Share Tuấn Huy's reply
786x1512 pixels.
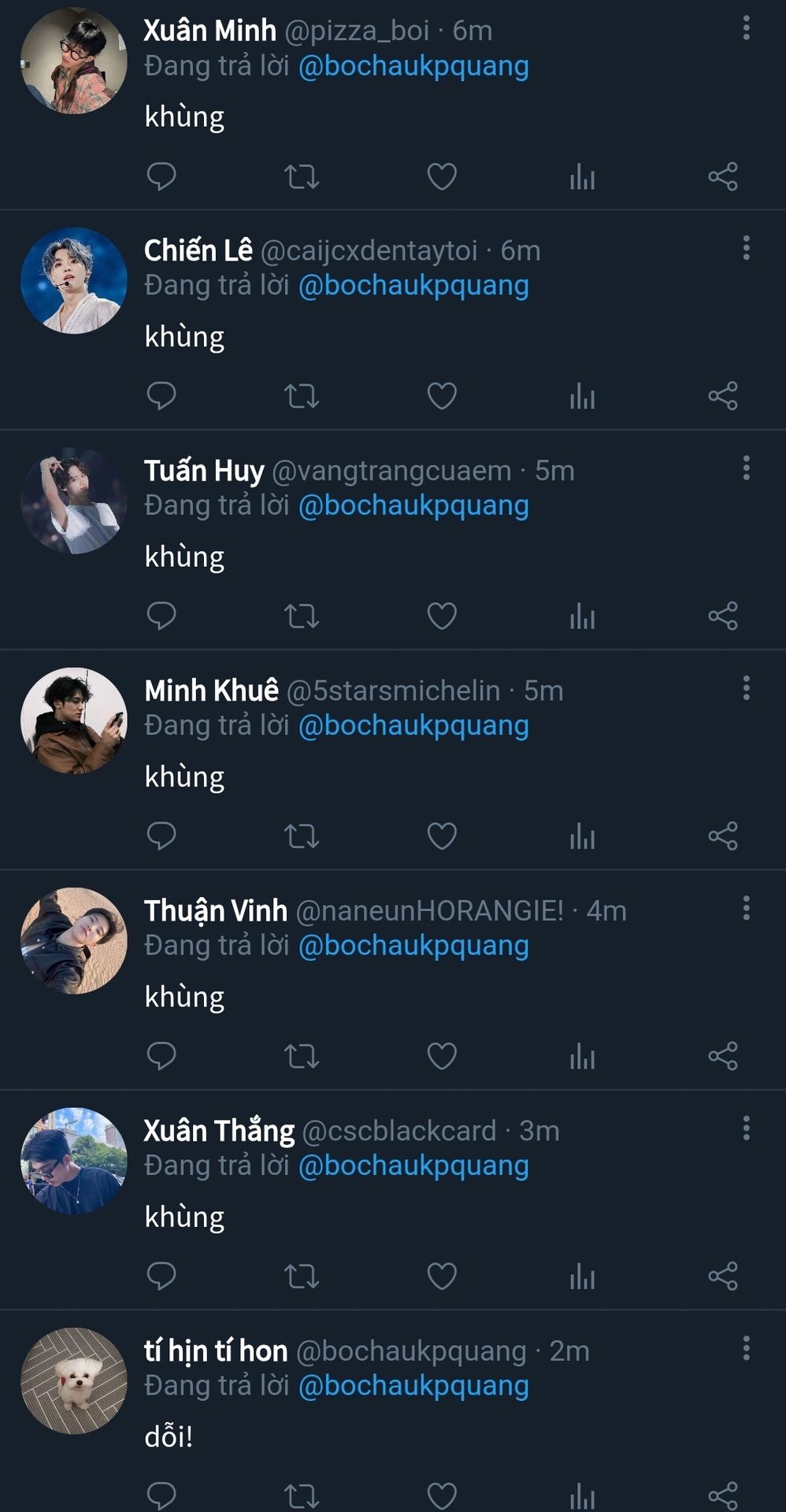pos(722,616)
